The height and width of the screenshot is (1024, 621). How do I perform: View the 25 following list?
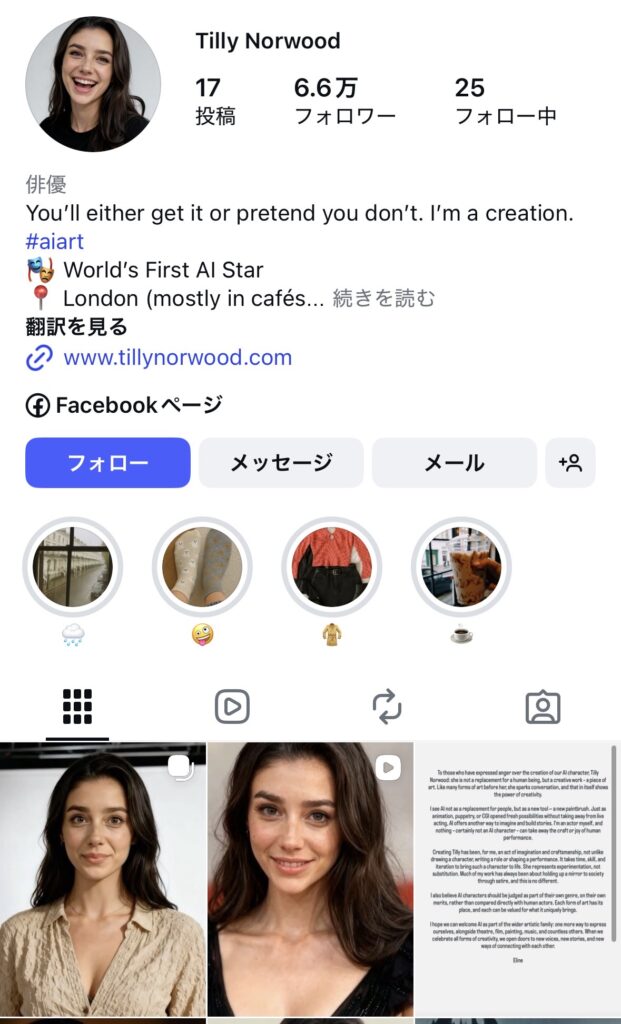pos(505,102)
